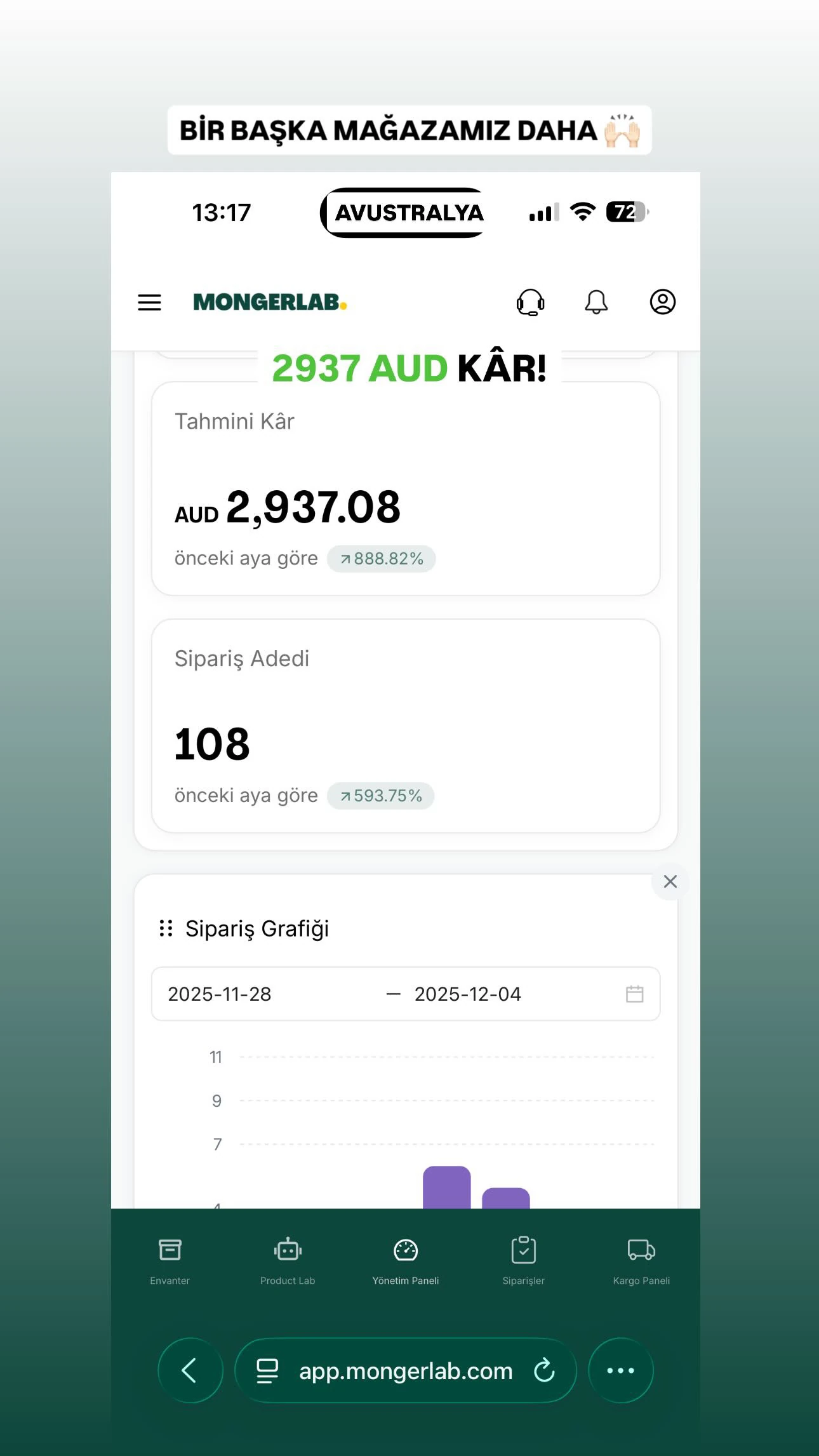Open the start date 2025-11-28 selector

tap(219, 994)
